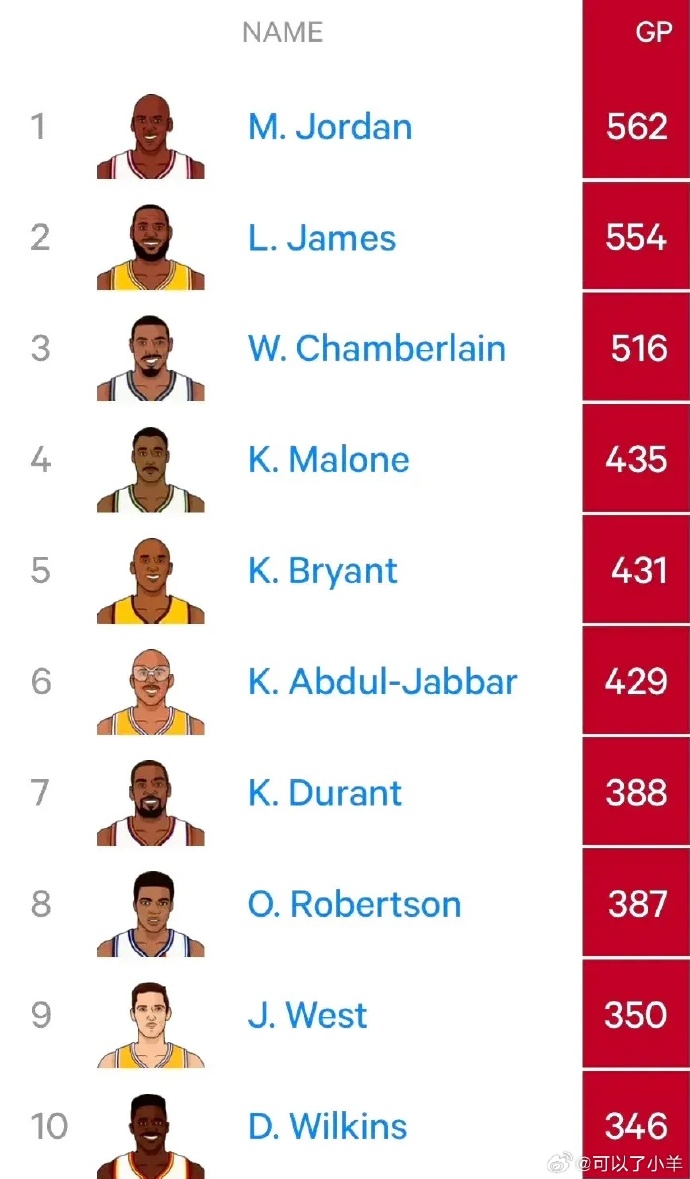Image resolution: width=690 pixels, height=1179 pixels.
Task: Open the W. Chamberlain link
Action: (377, 349)
